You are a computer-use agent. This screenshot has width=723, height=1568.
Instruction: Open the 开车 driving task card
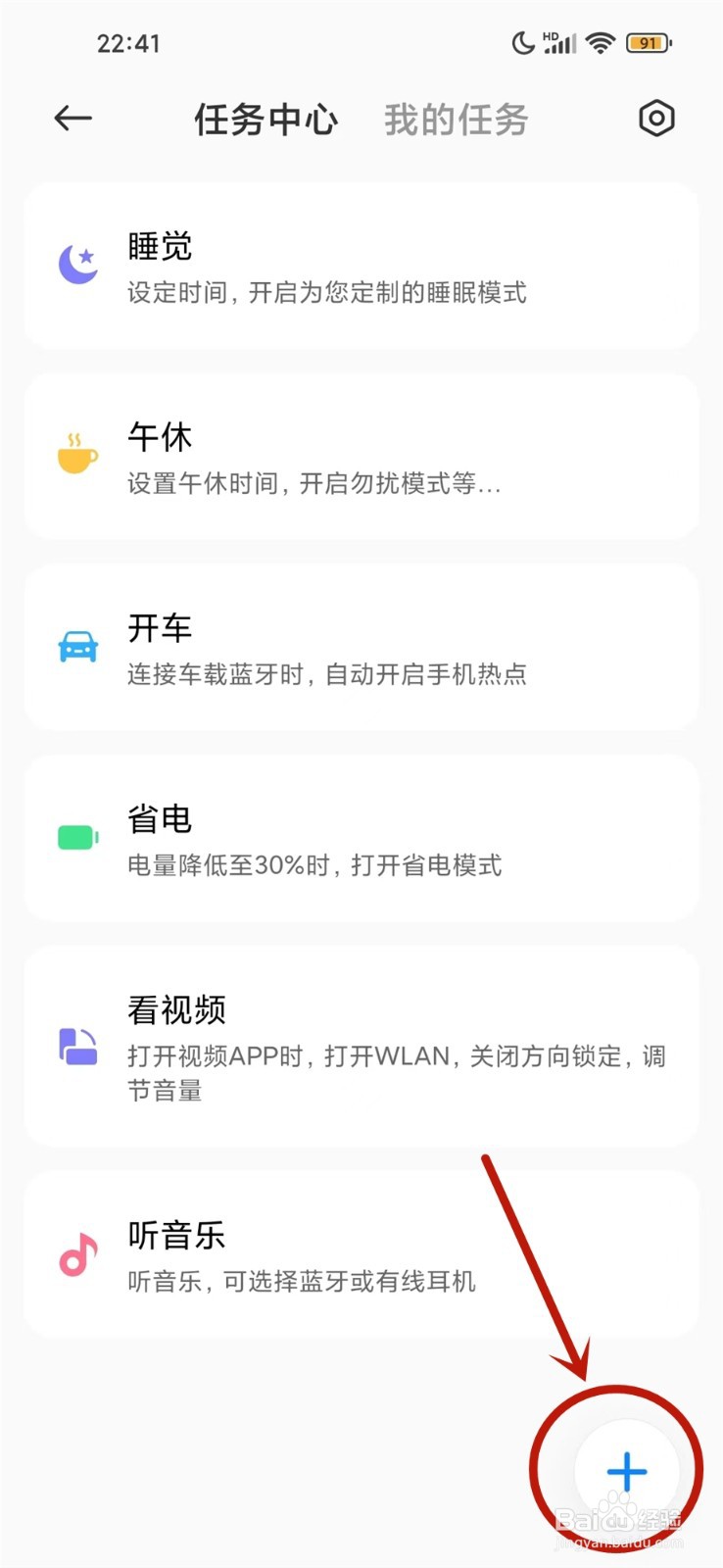(361, 647)
